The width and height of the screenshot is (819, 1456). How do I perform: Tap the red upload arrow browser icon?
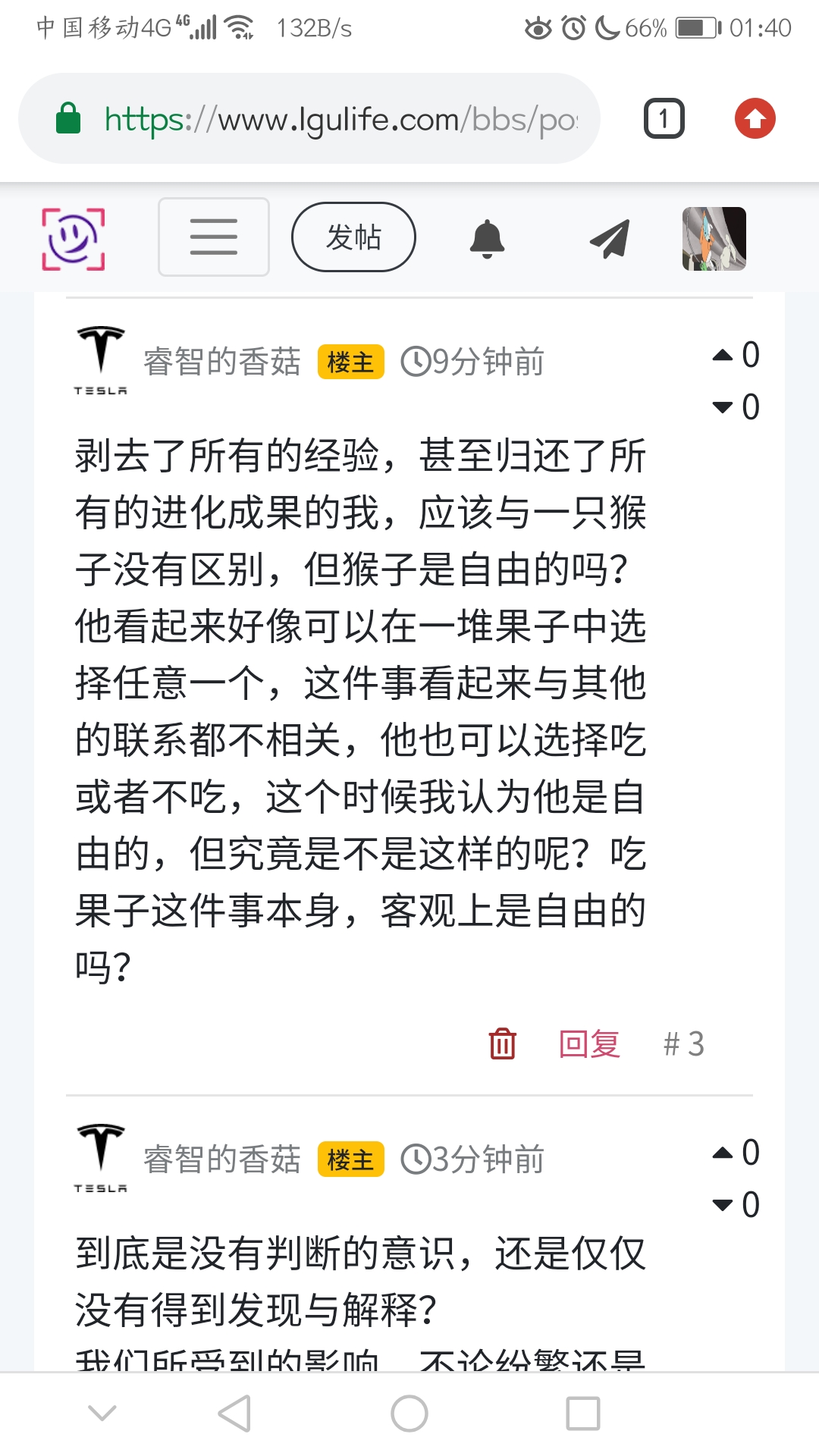point(755,119)
